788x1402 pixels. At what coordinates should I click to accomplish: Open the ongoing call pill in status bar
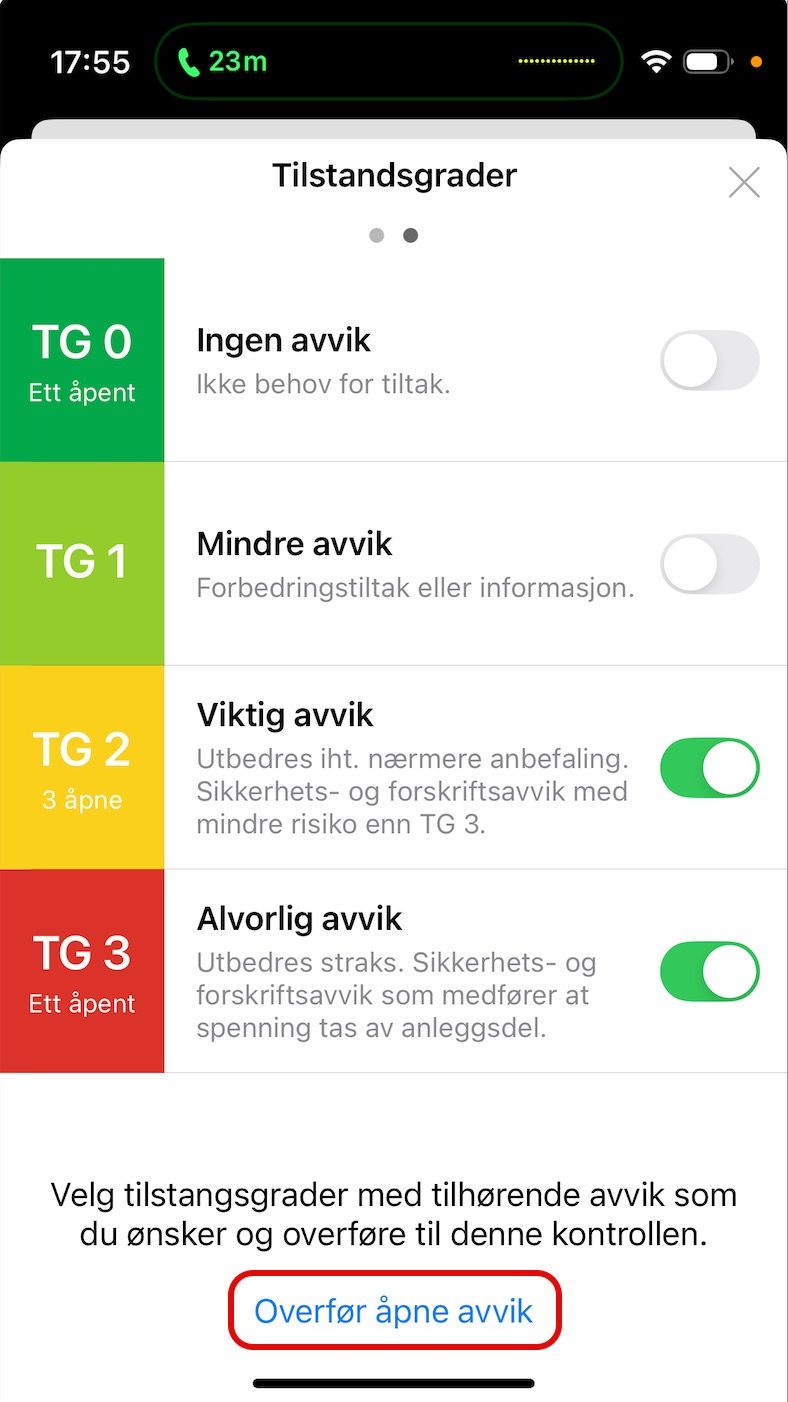pos(388,61)
